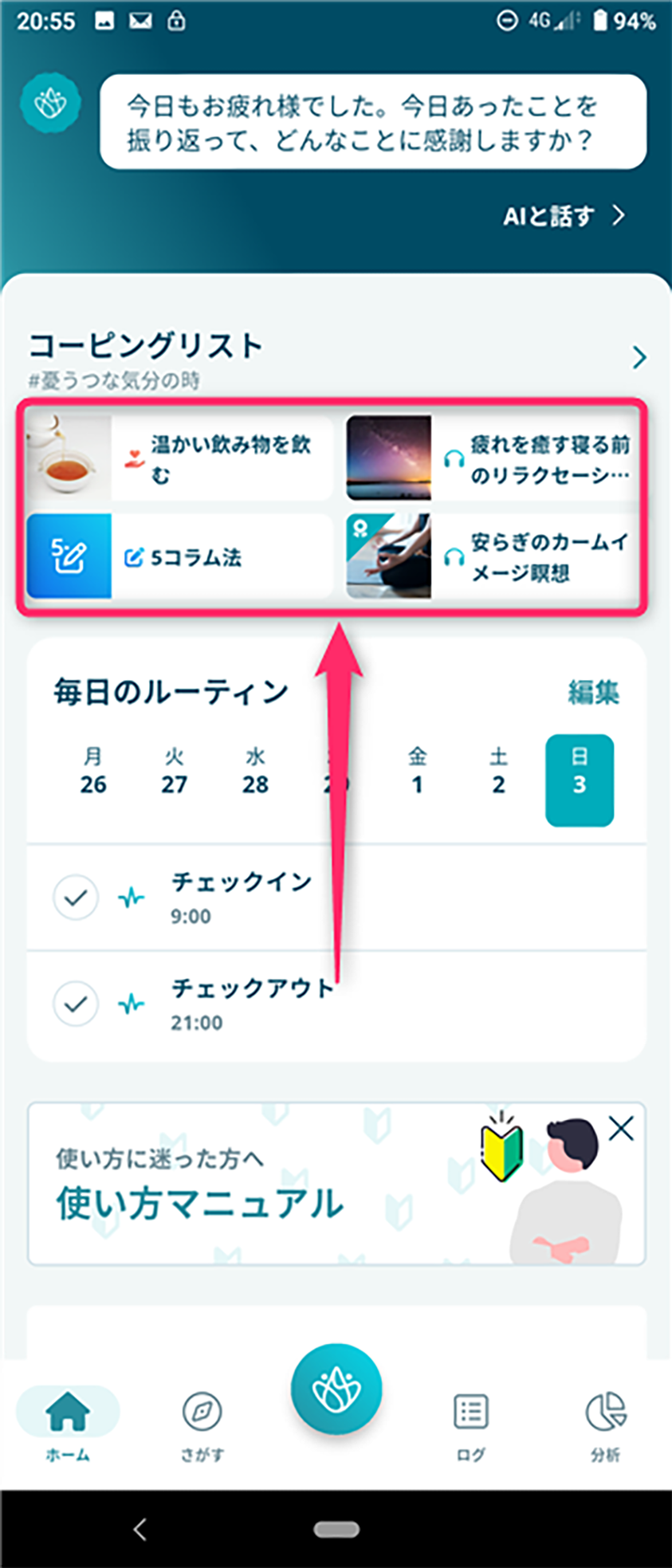
Task: Switch to the 分析 tab
Action: [x=605, y=1425]
